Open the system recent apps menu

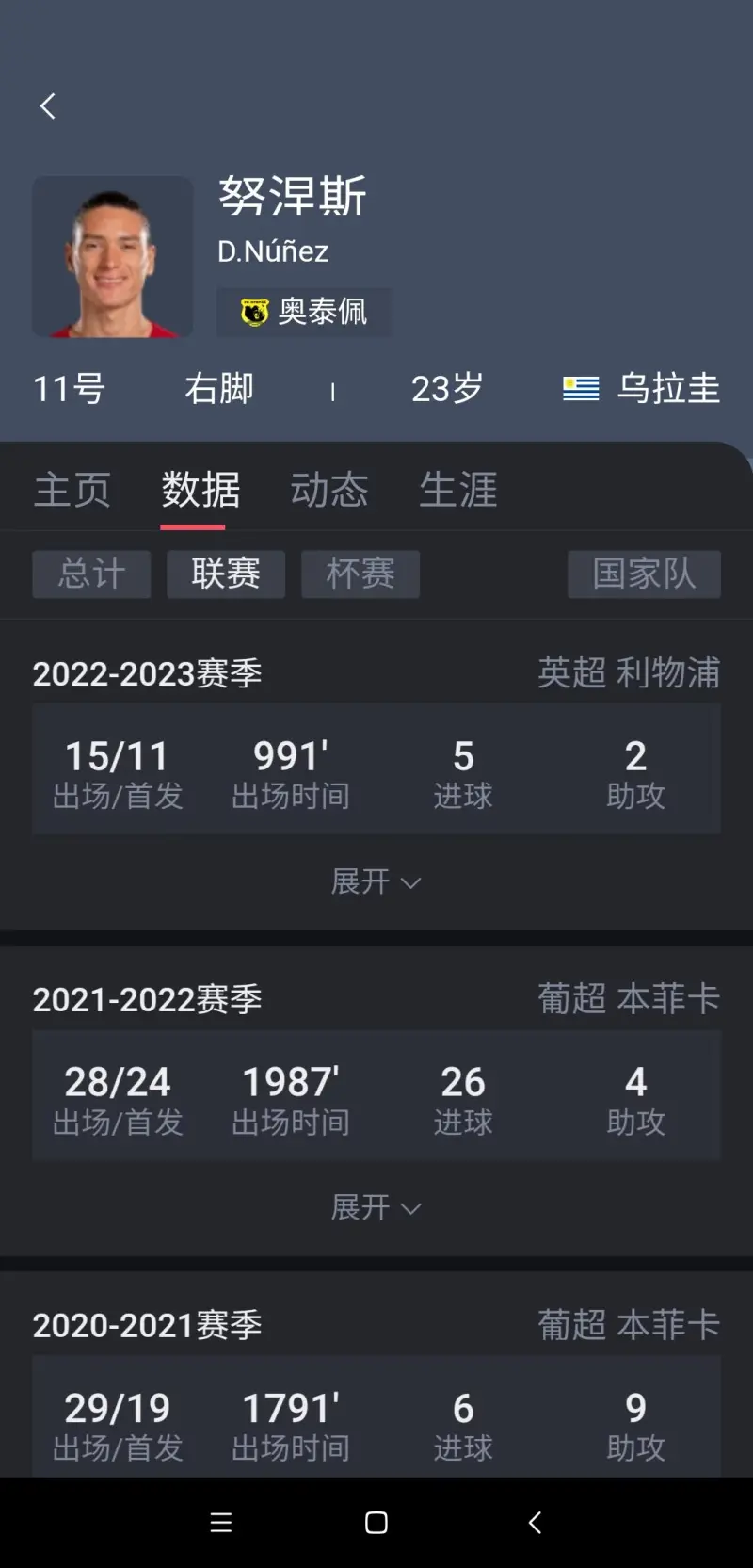click(x=221, y=1523)
